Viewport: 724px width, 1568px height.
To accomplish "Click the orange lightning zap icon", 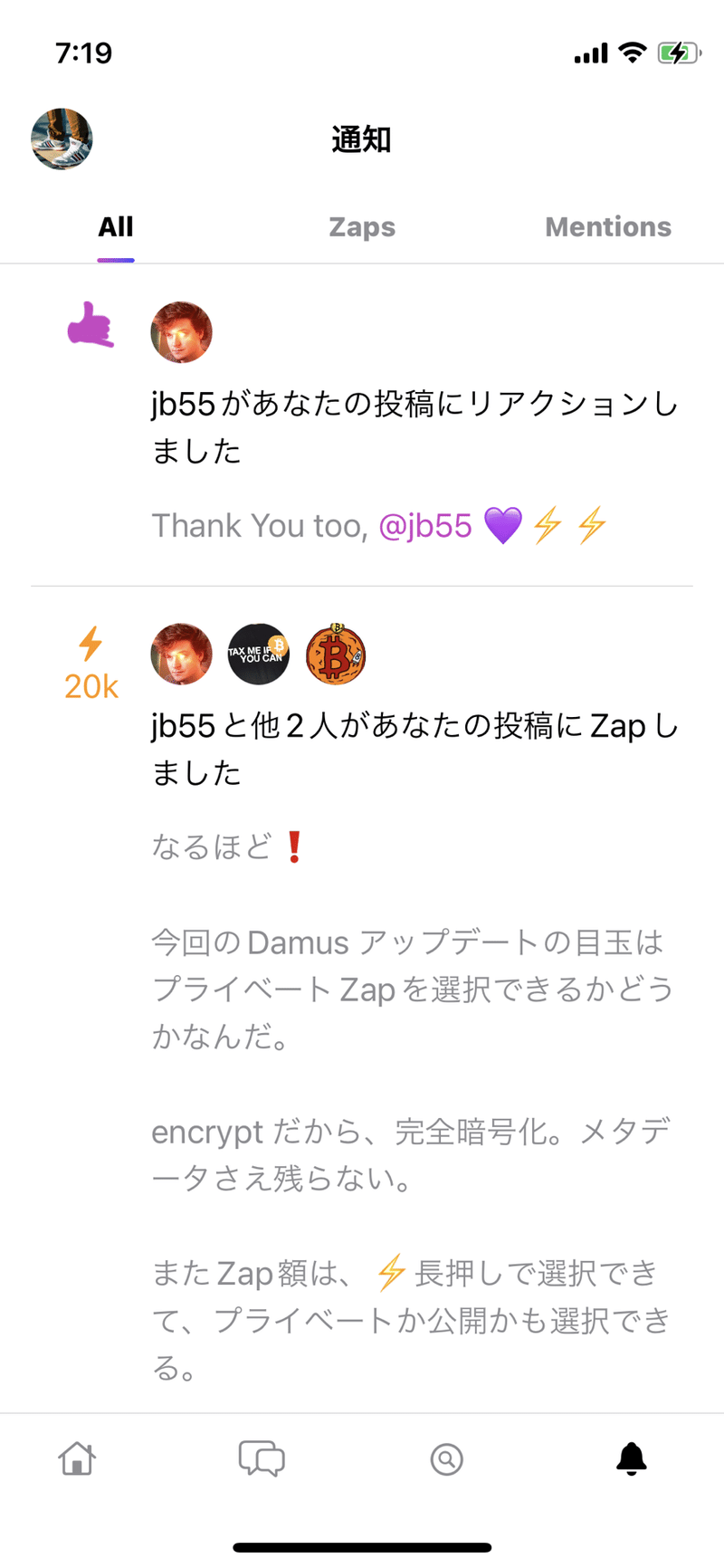I will 90,645.
